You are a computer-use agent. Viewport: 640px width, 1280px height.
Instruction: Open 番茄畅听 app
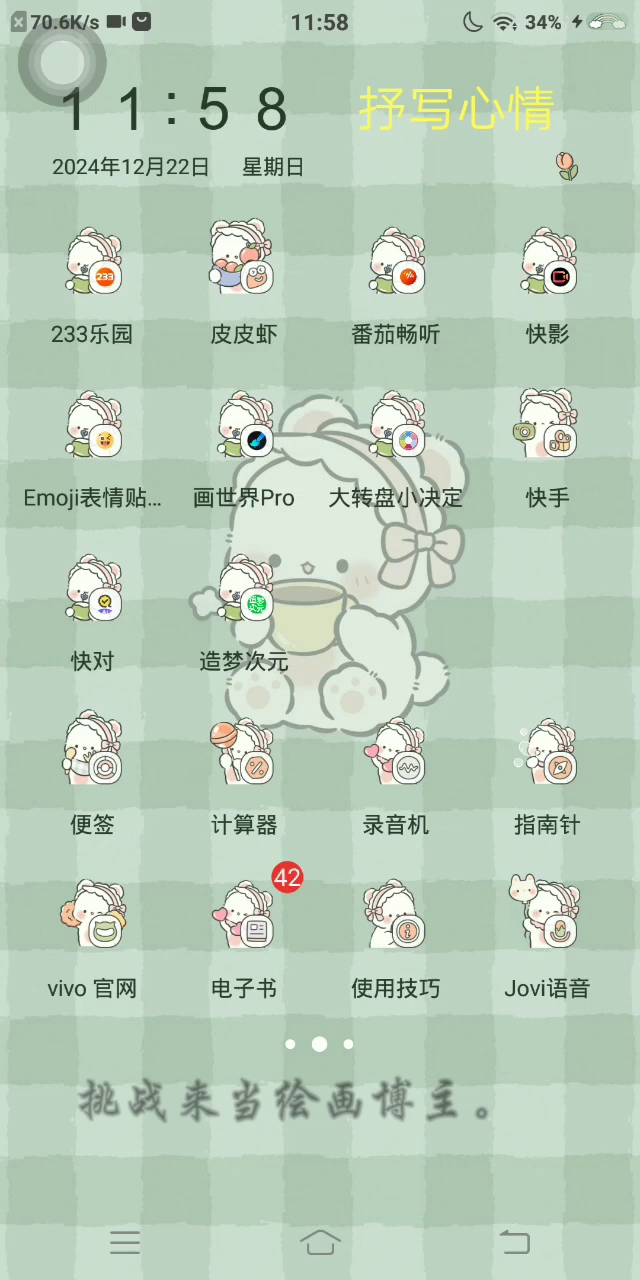(x=396, y=263)
